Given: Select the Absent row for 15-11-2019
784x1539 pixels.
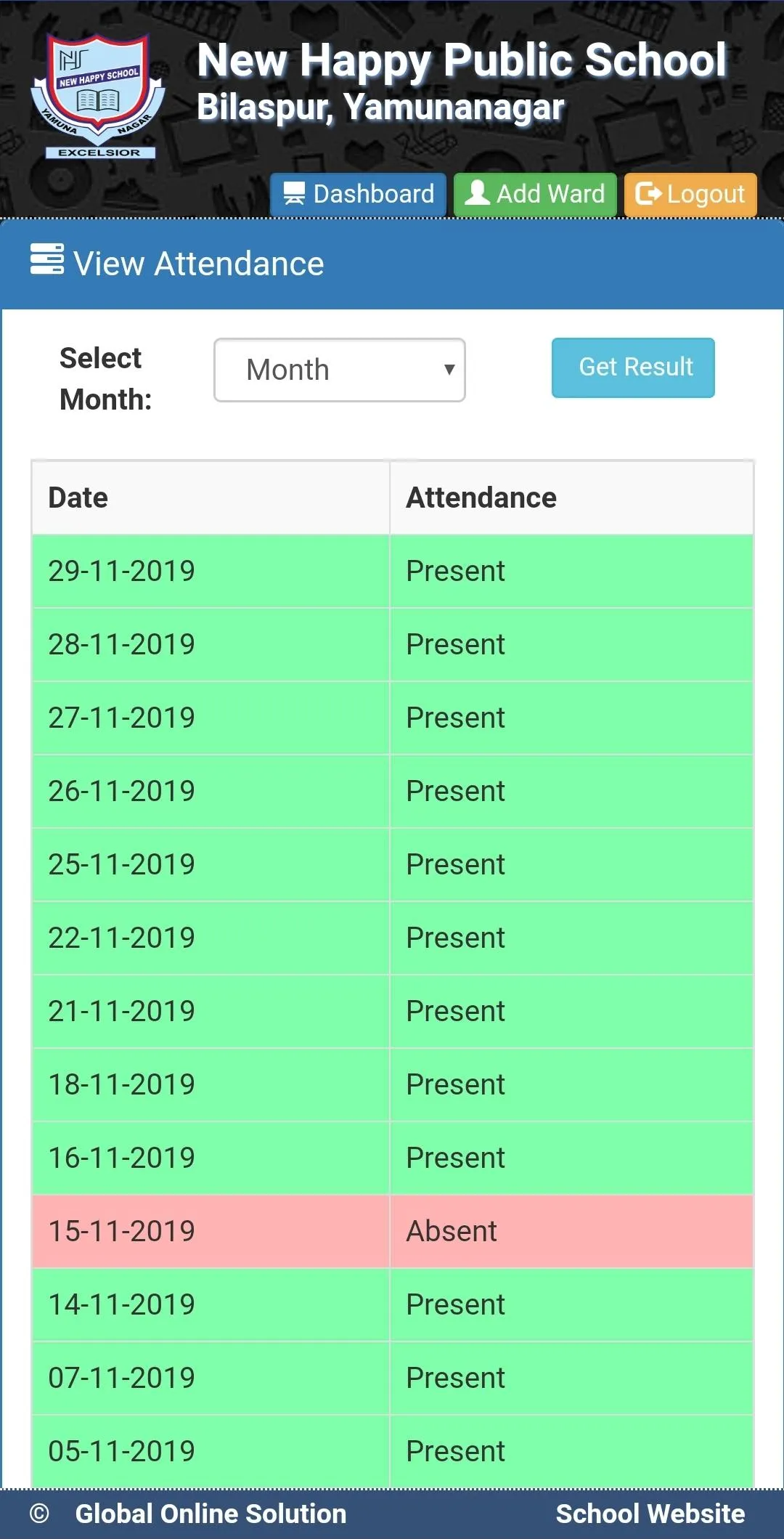Looking at the screenshot, I should click(x=392, y=1230).
